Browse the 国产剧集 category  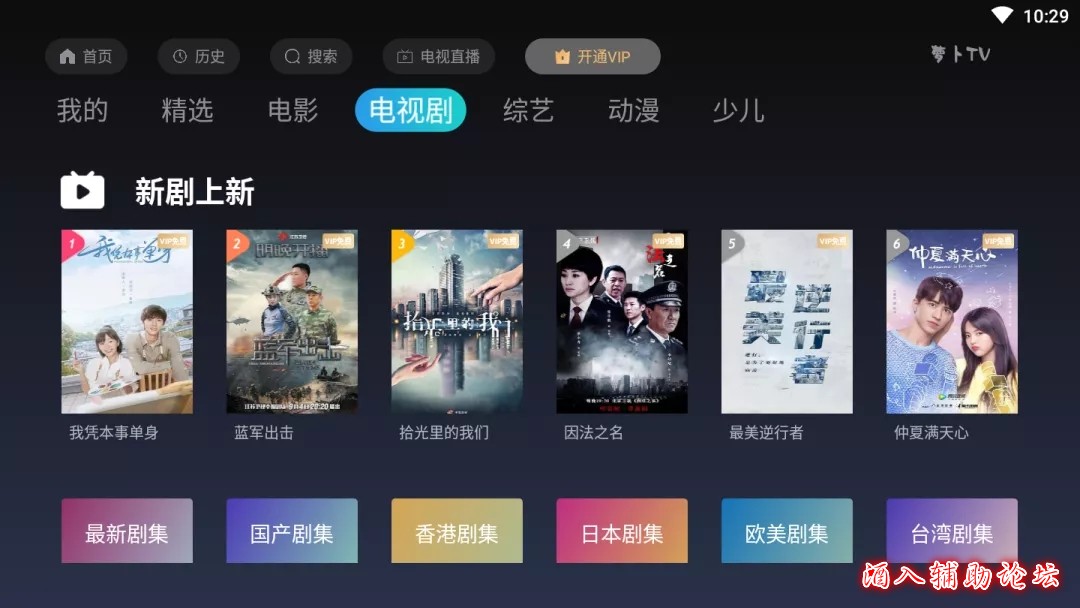click(292, 532)
